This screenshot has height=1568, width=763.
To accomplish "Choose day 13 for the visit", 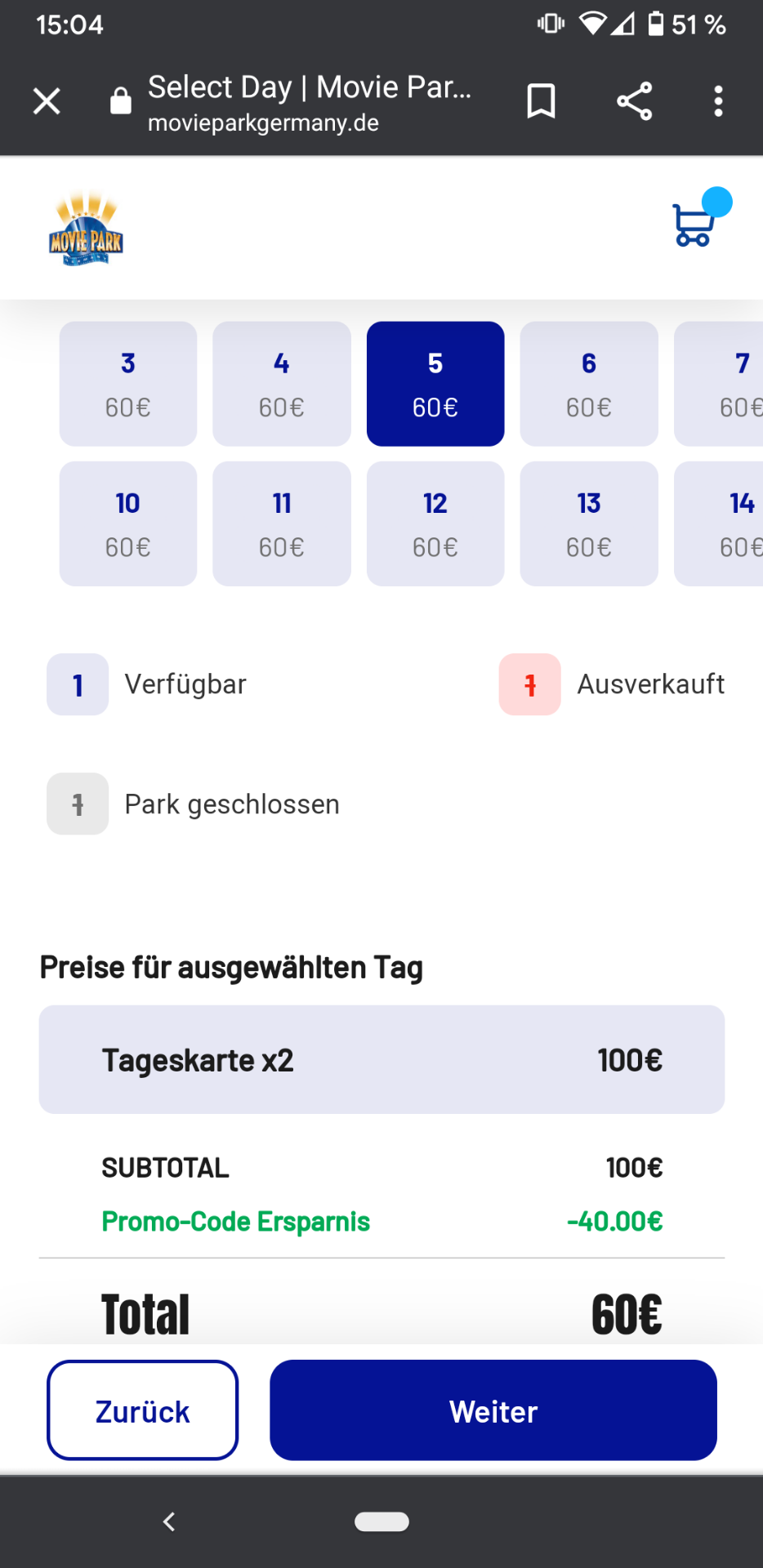I will pos(589,523).
